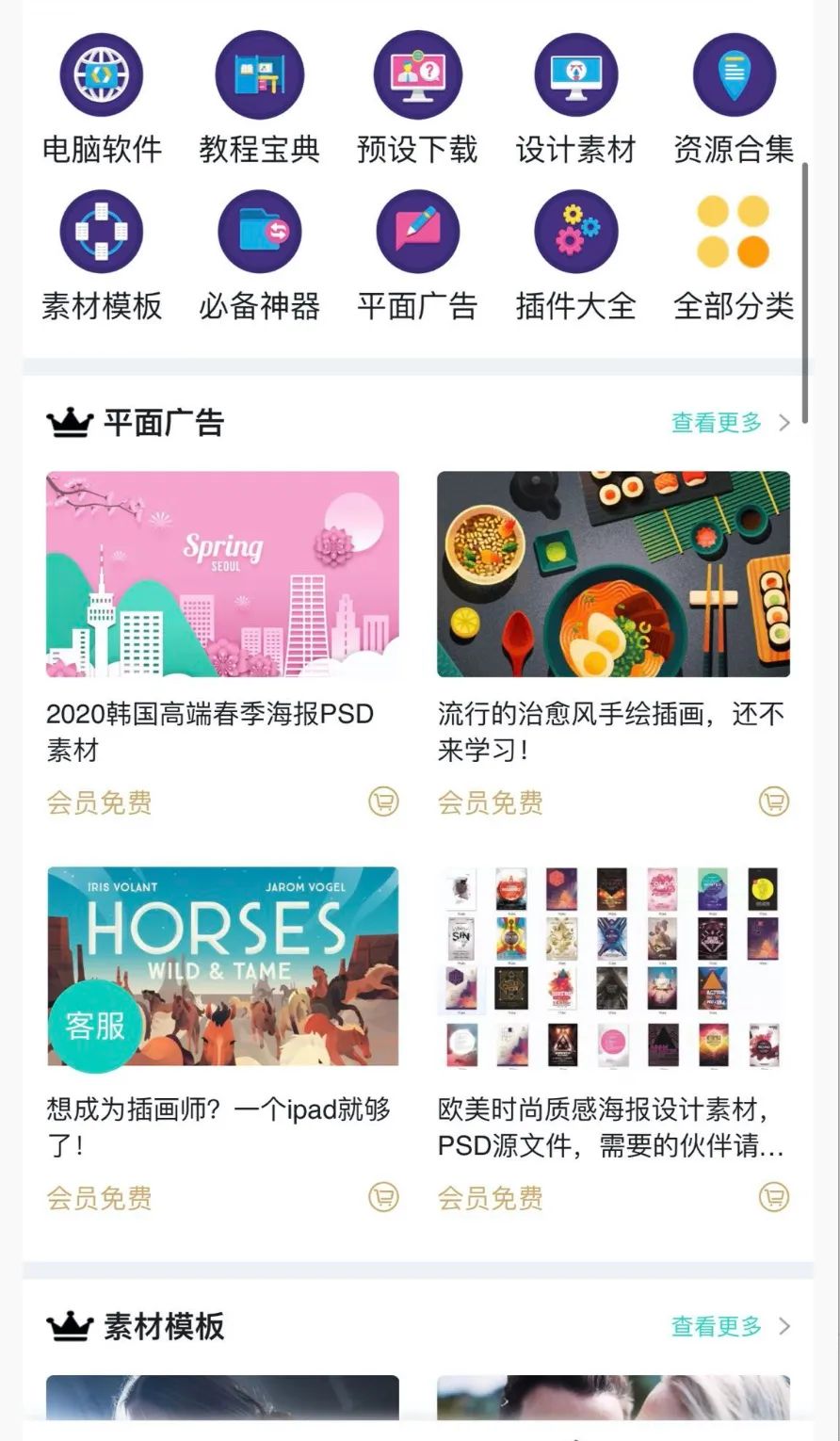The height and width of the screenshot is (1441, 840).
Task: Add 2020韩国高端春季海报PSD素材 to cart
Action: tap(383, 802)
